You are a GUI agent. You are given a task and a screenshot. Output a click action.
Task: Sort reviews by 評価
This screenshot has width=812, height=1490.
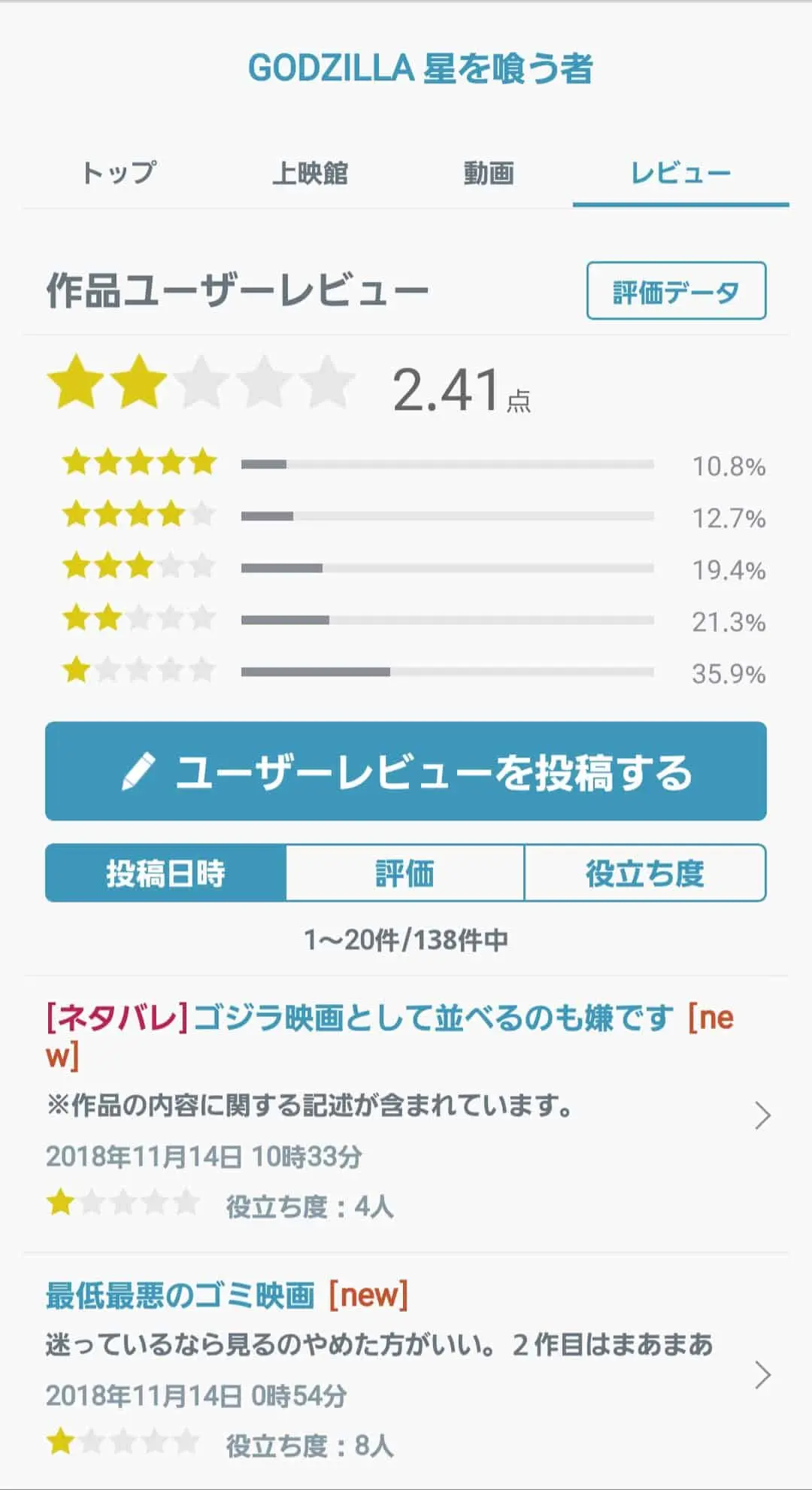(x=405, y=873)
